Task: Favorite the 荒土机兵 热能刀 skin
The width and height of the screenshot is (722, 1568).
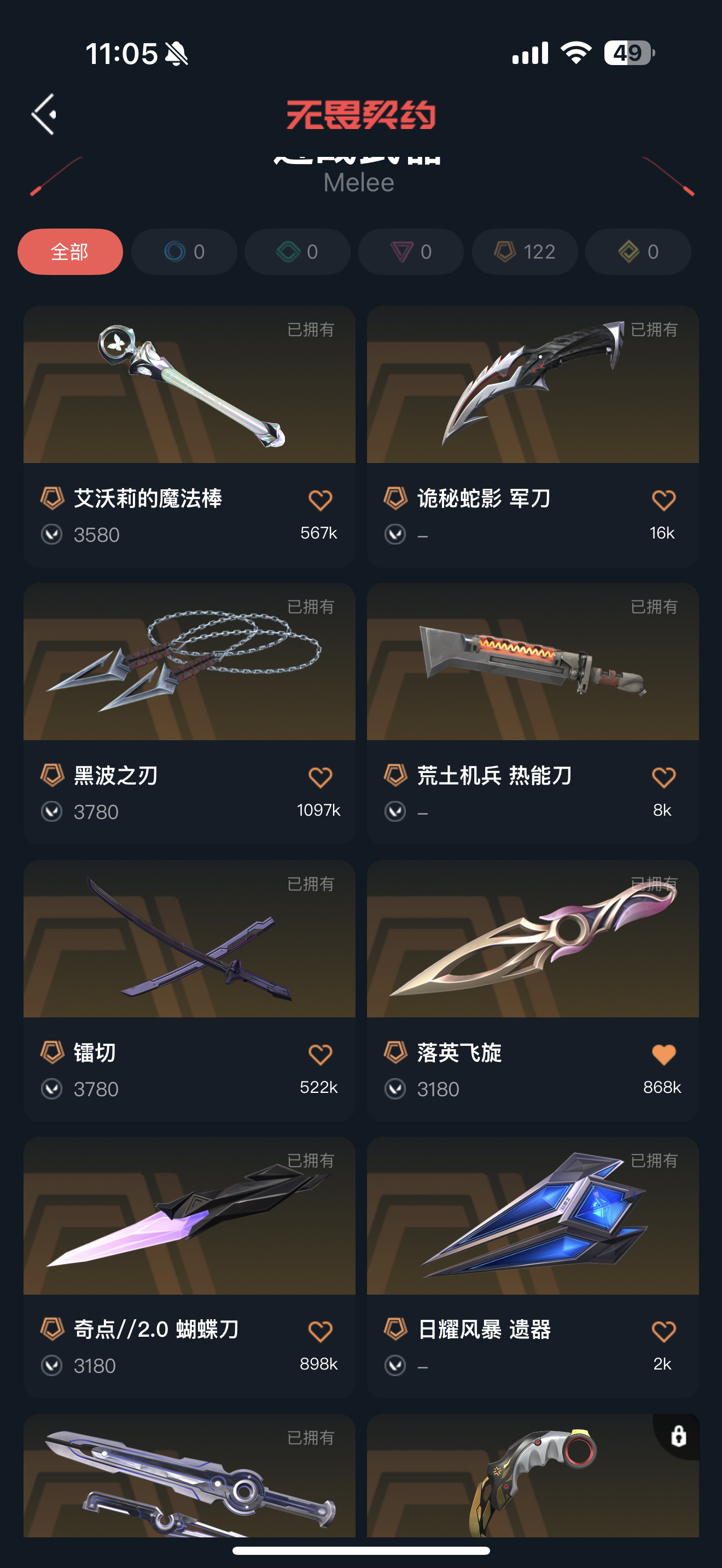Action: coord(663,777)
